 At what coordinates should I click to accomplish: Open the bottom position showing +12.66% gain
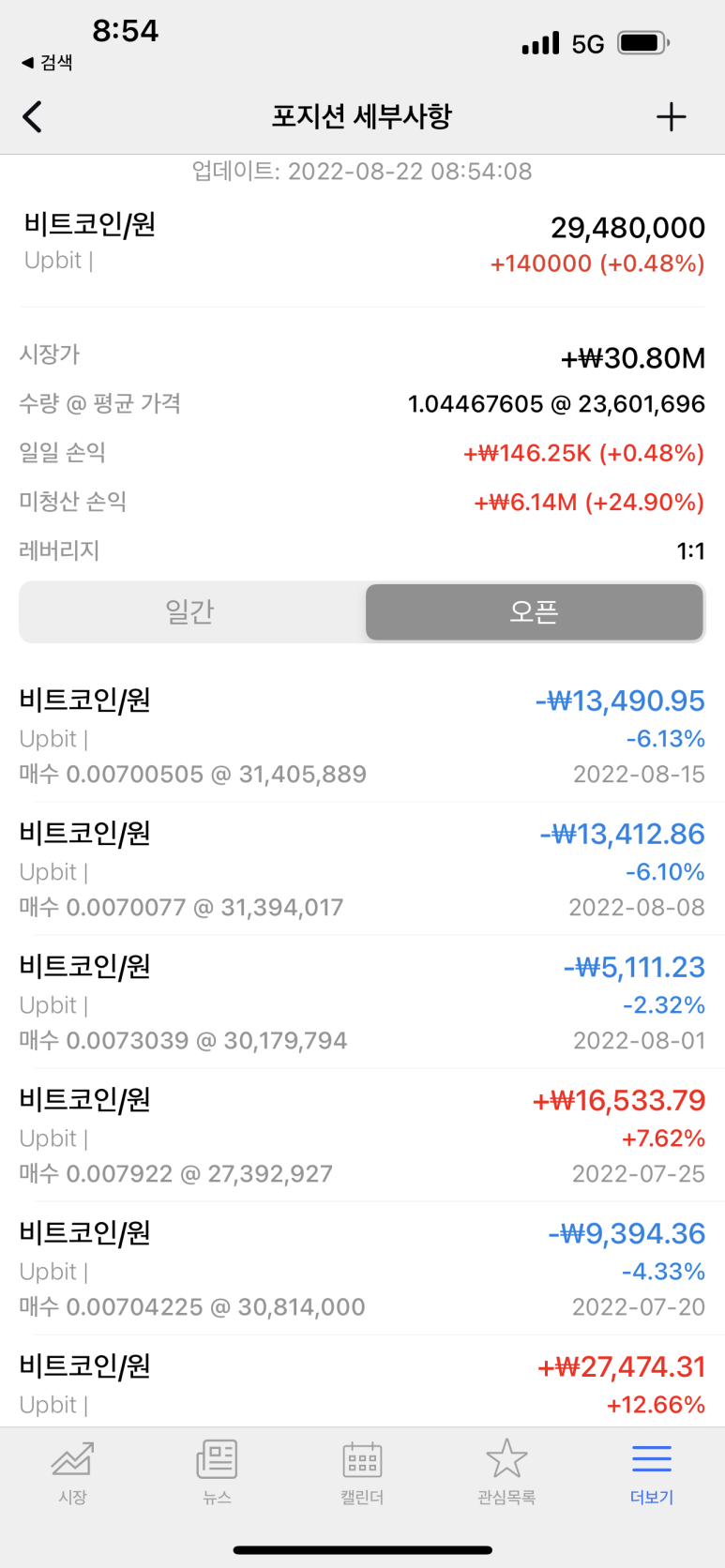click(362, 1379)
